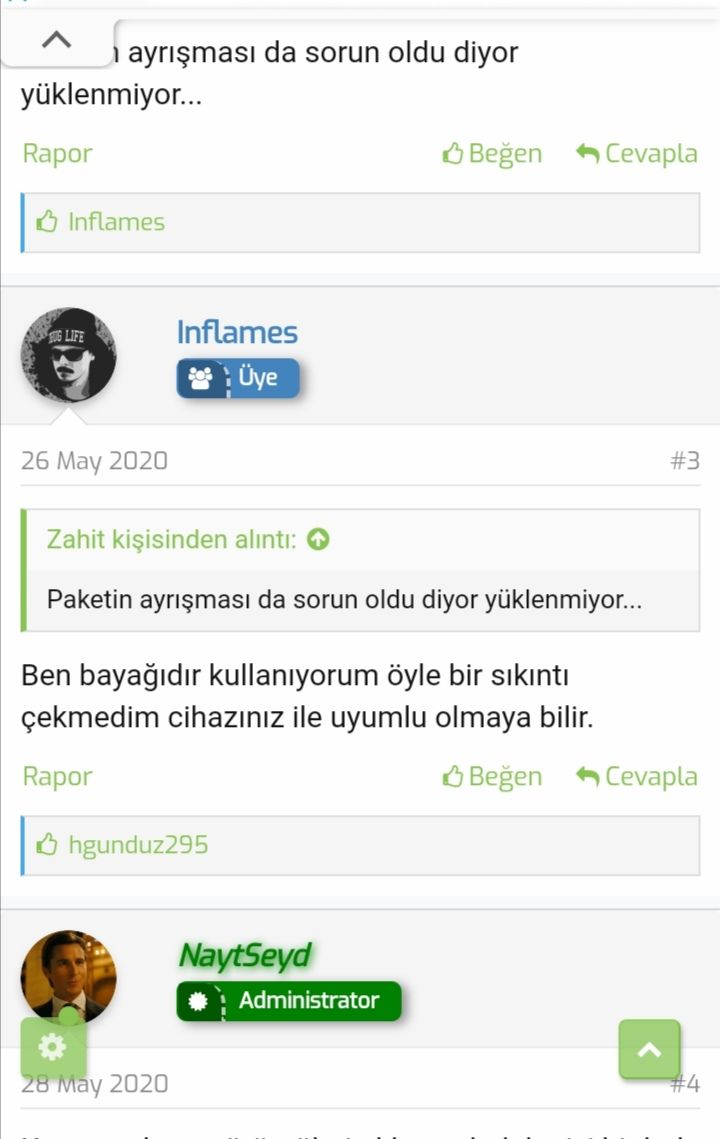This screenshot has width=720, height=1139.
Task: Open Inflames in the likes list
Action: point(116,222)
